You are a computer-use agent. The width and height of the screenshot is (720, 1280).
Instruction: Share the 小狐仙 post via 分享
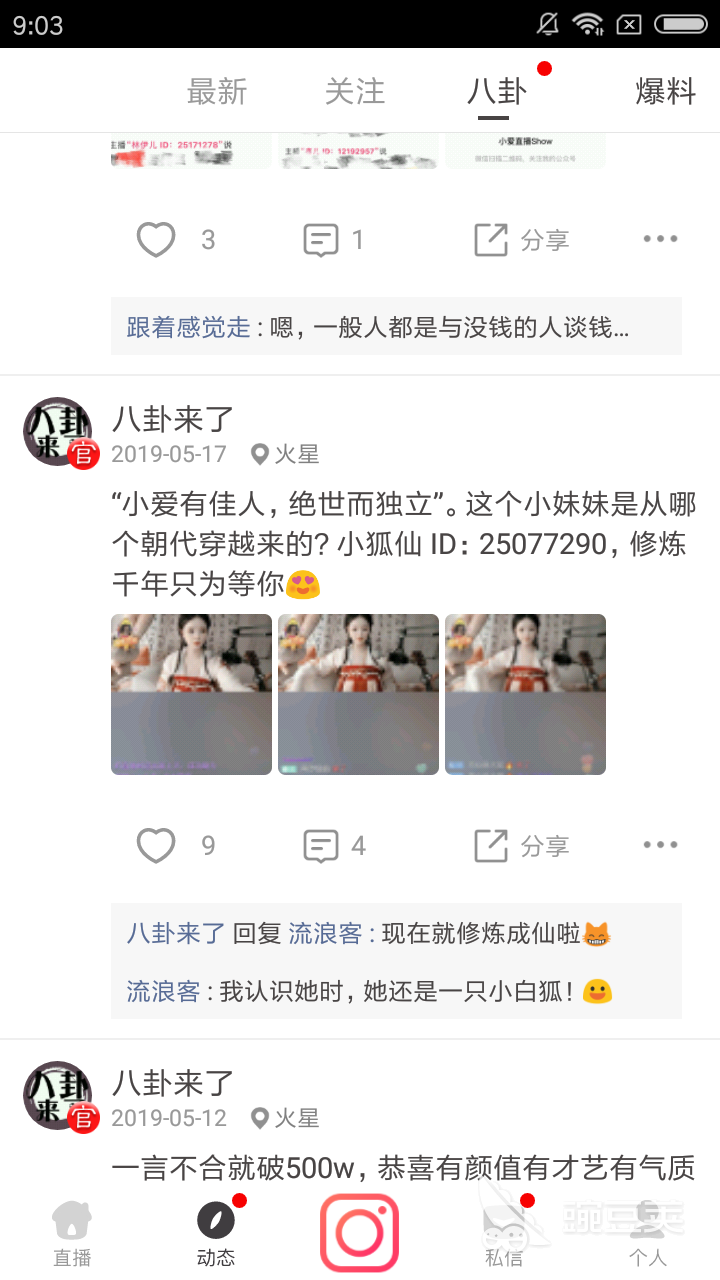pos(520,846)
